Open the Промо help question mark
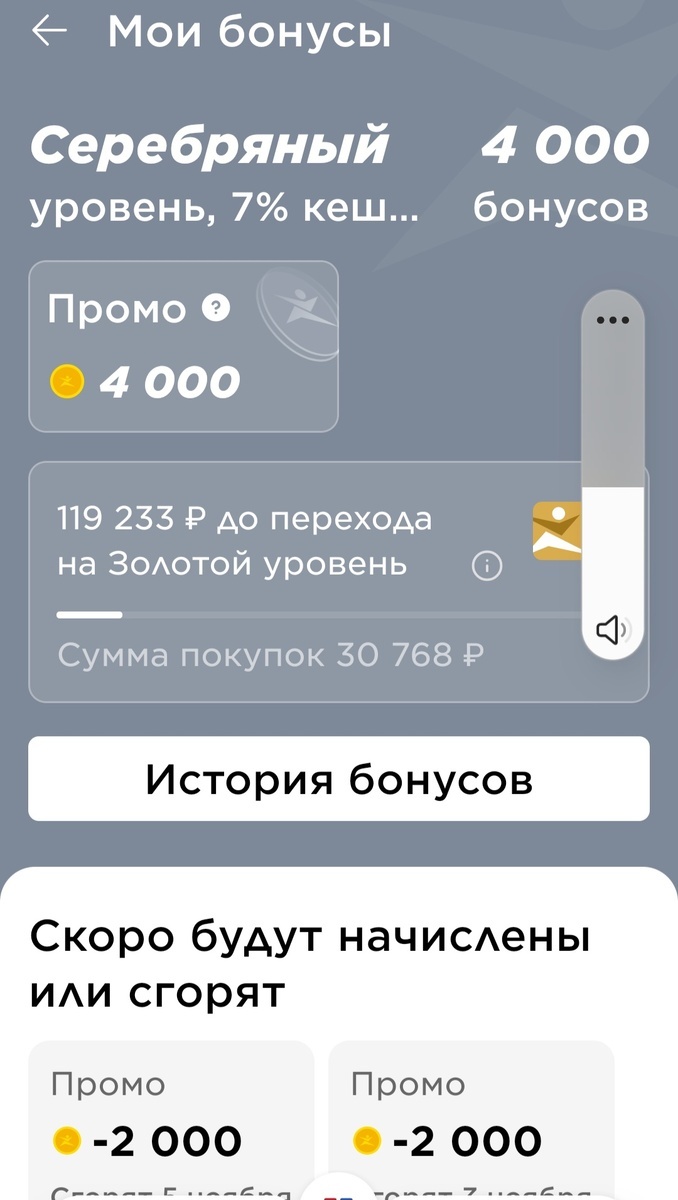This screenshot has width=678, height=1200. tap(216, 309)
